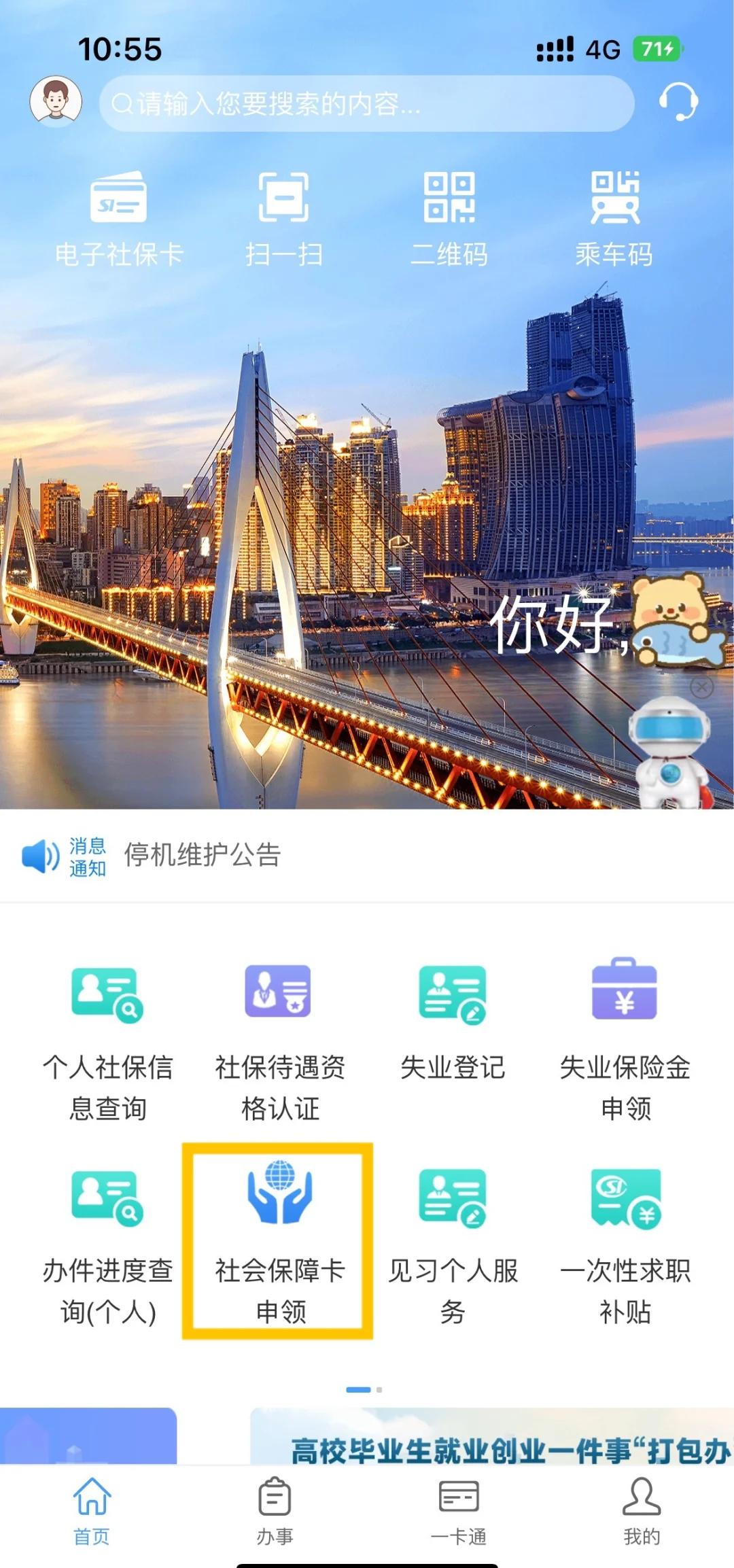734x1568 pixels.
Task: Open 见习个人服务
Action: tap(453, 1245)
